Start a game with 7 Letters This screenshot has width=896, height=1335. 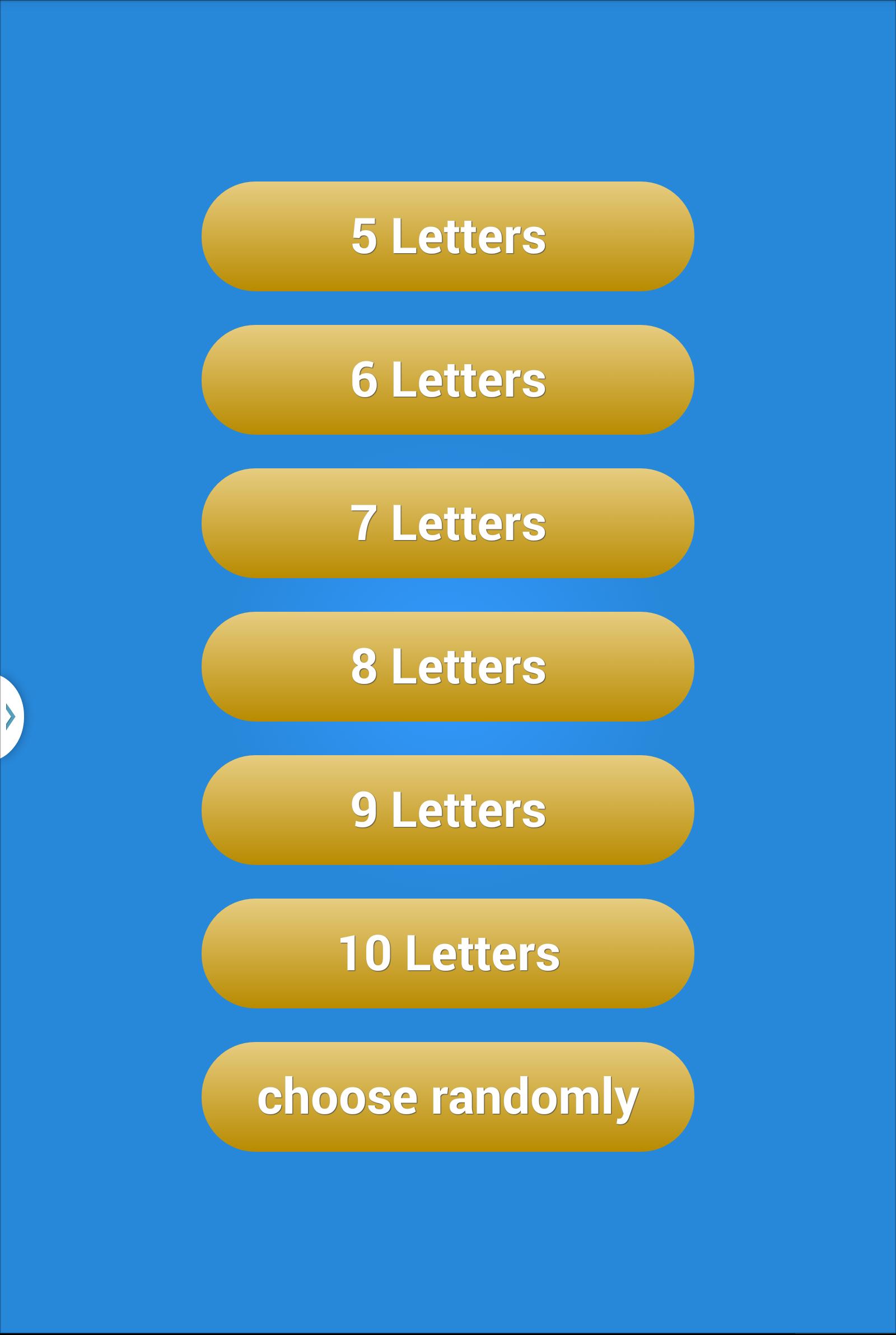pos(447,523)
